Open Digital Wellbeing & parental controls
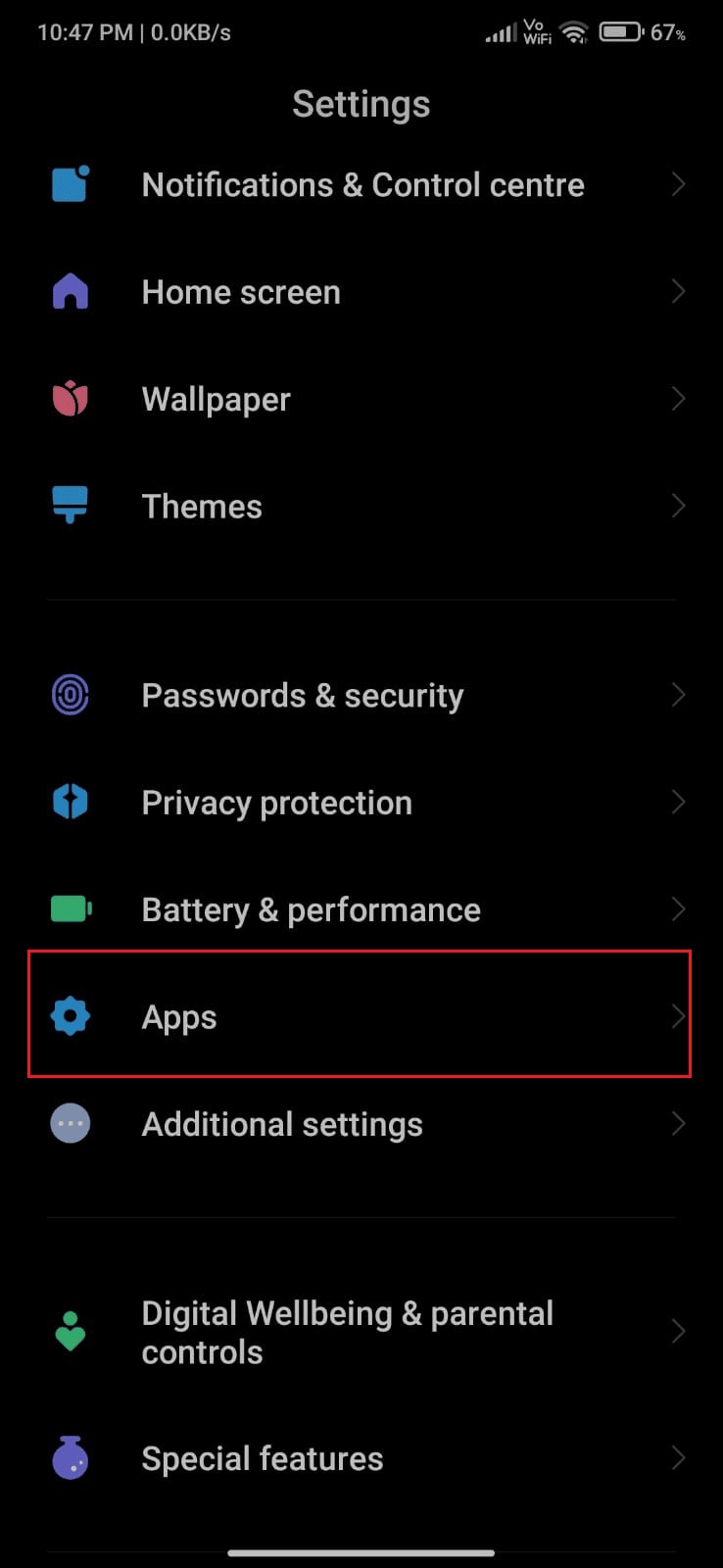 361,1331
